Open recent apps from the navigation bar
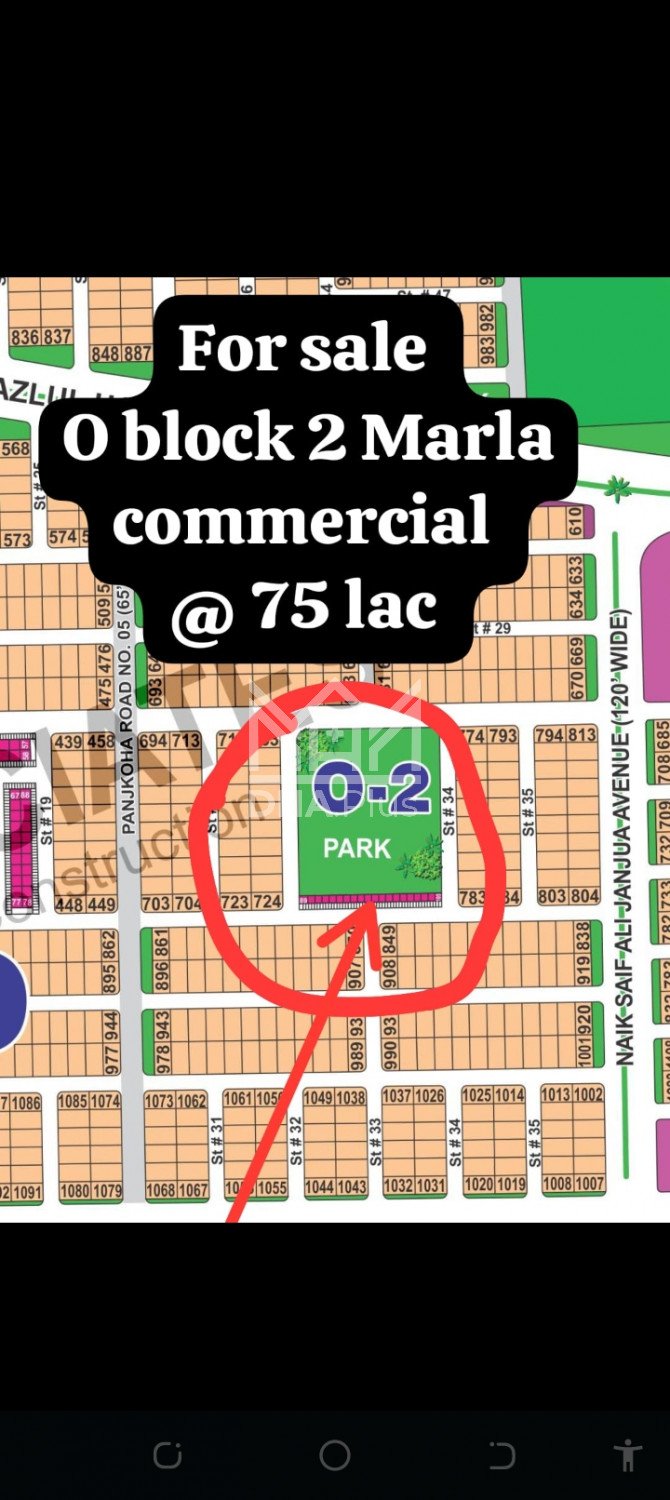This screenshot has height=1500, width=670. pos(167,1455)
